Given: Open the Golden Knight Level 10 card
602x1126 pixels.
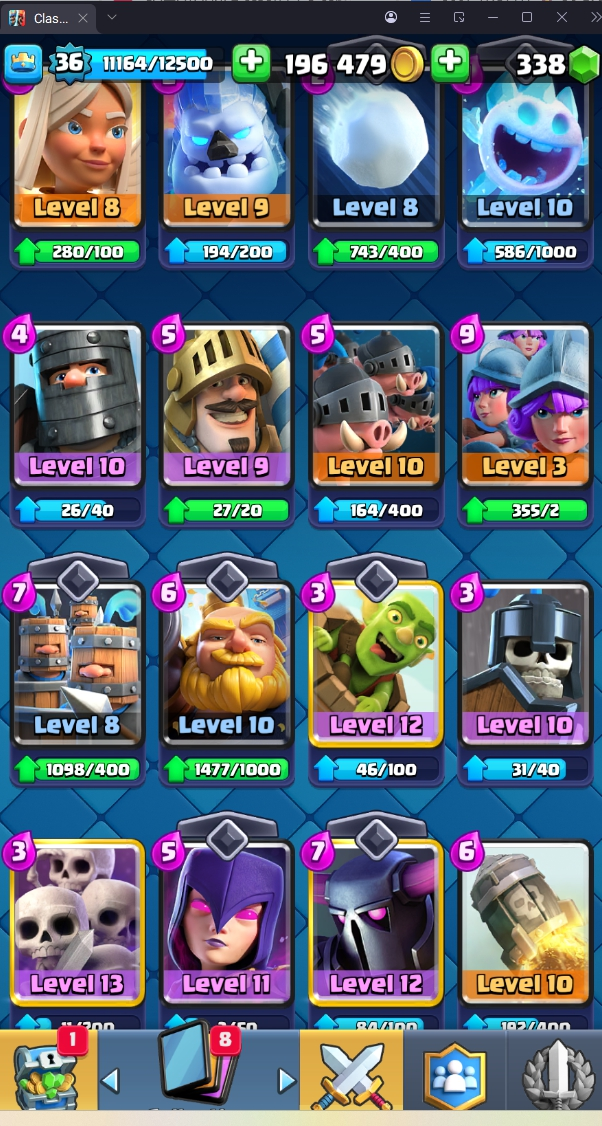Looking at the screenshot, I should 226,665.
